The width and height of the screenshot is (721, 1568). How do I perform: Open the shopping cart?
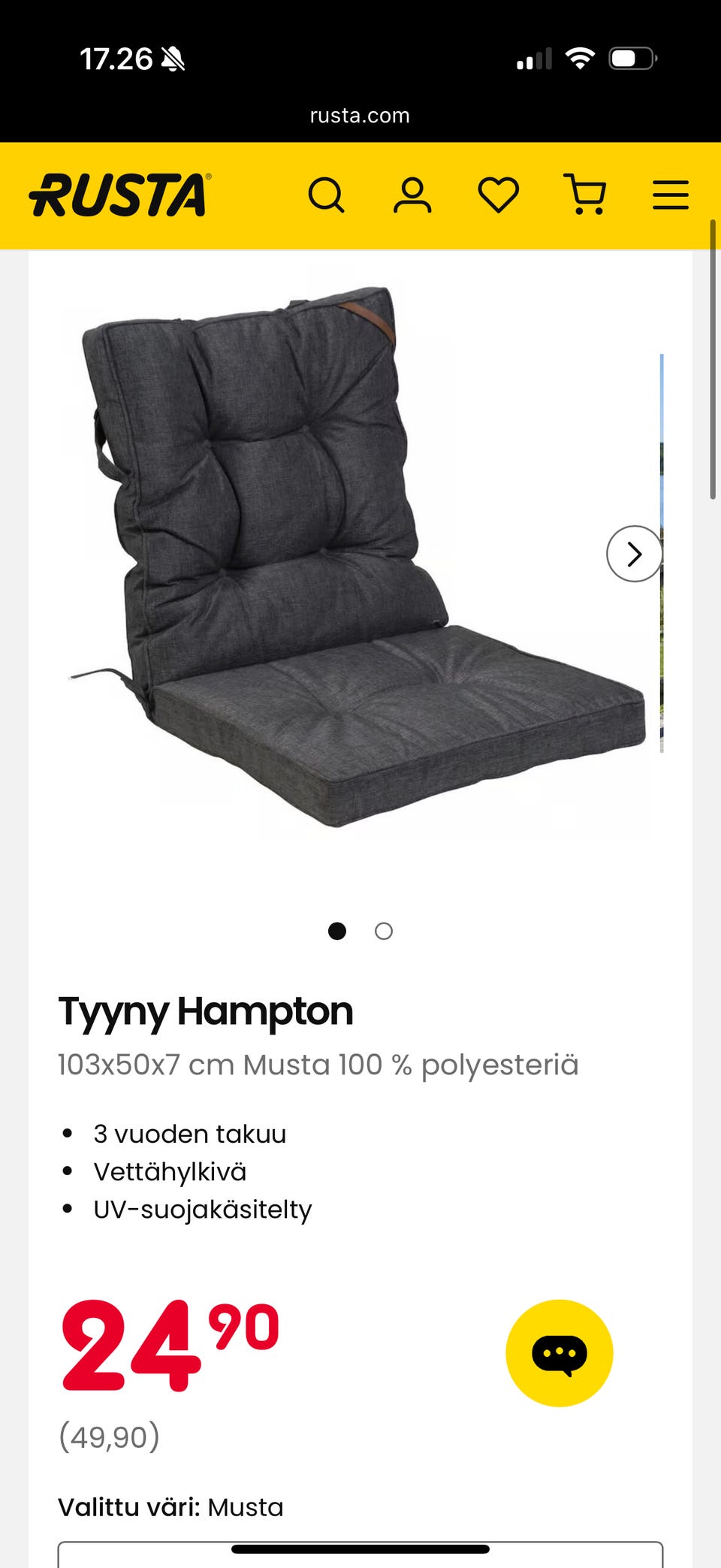[x=585, y=195]
